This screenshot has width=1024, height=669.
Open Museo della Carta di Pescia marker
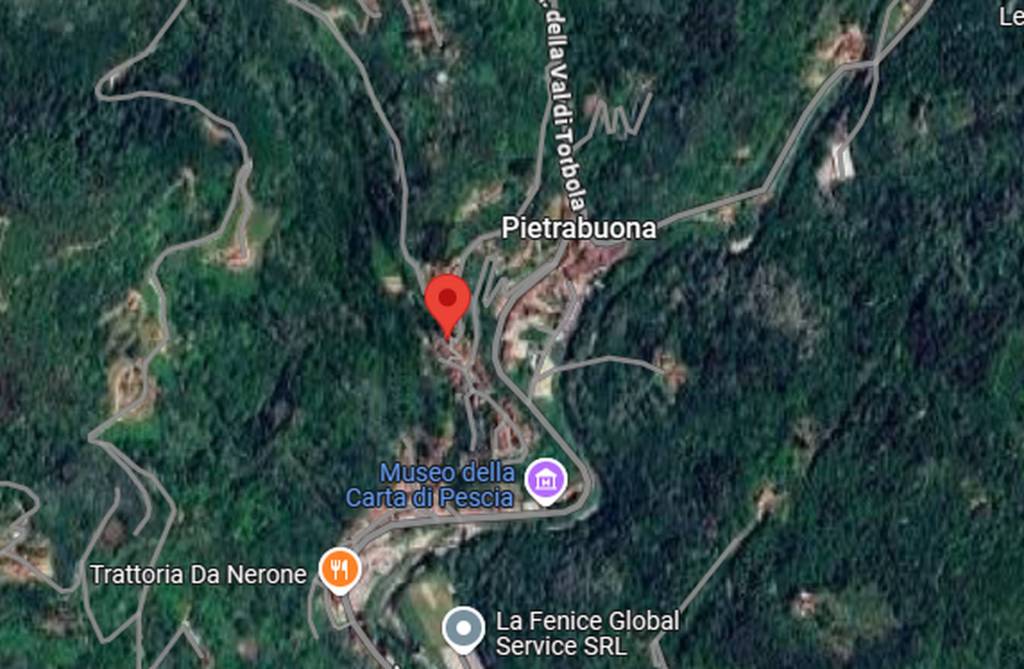[x=546, y=479]
